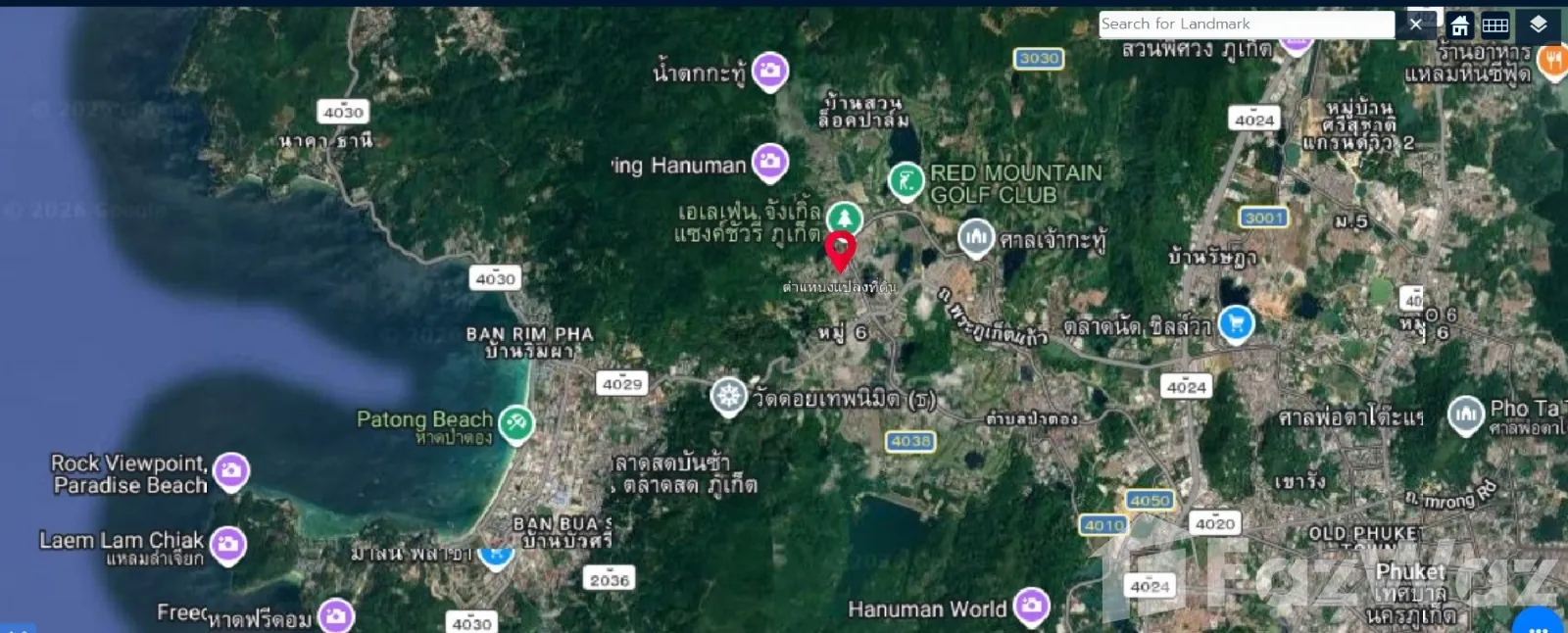Viewport: 1568px width, 633px height.
Task: Open the grid table view icon
Action: tap(1494, 25)
